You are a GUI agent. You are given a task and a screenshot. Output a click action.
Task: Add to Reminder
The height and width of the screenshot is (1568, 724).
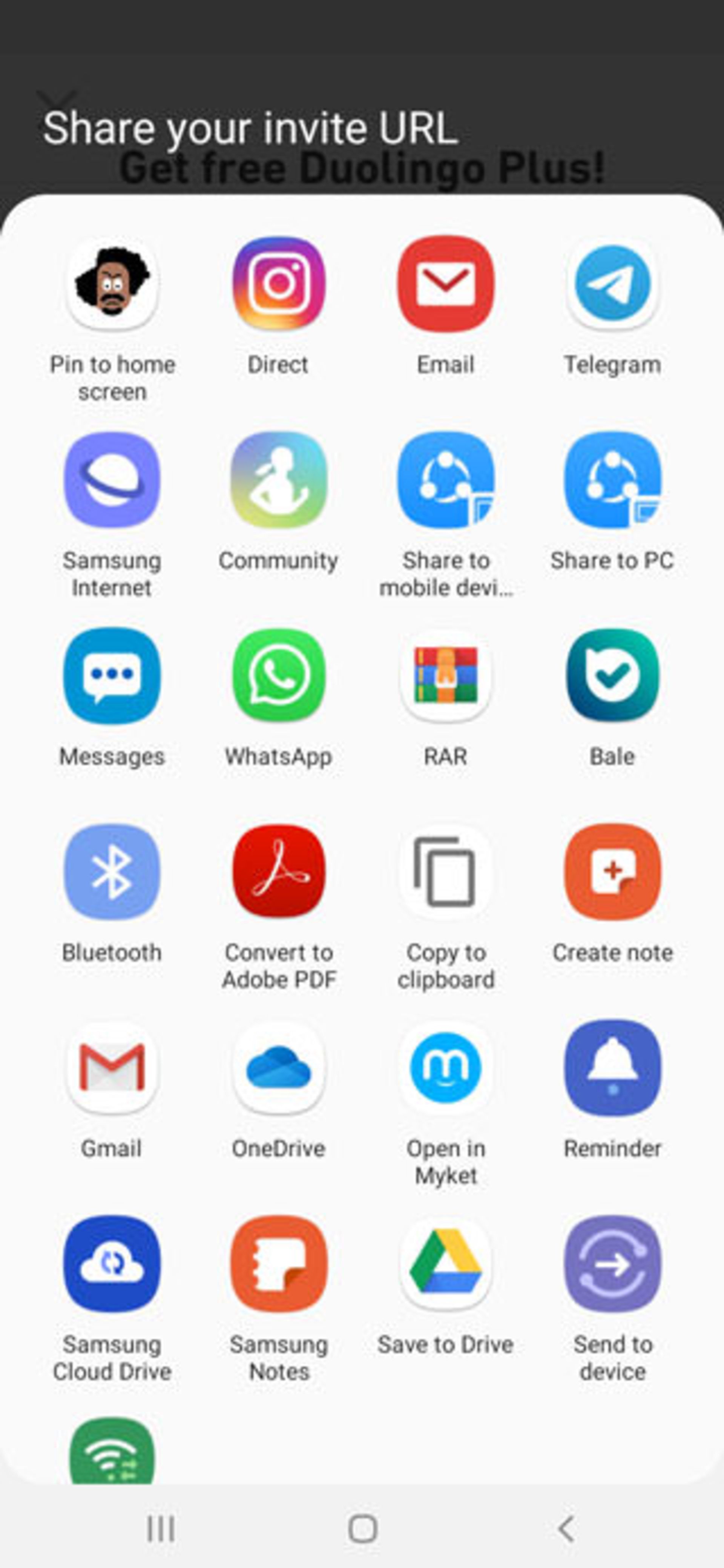(x=612, y=1068)
